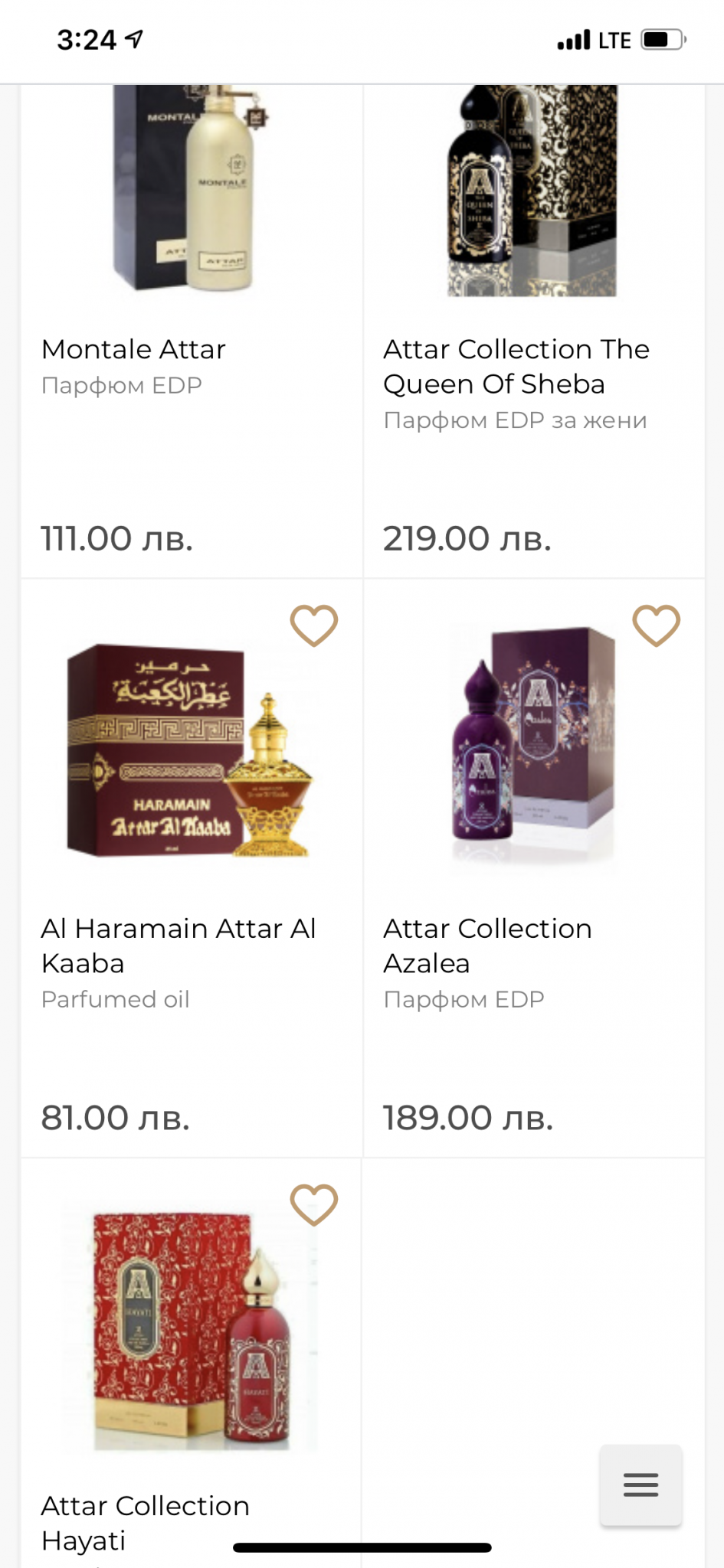Favorite the Attar Collection Azalea perfume
Screen dimensions: 724x1568
click(x=656, y=625)
